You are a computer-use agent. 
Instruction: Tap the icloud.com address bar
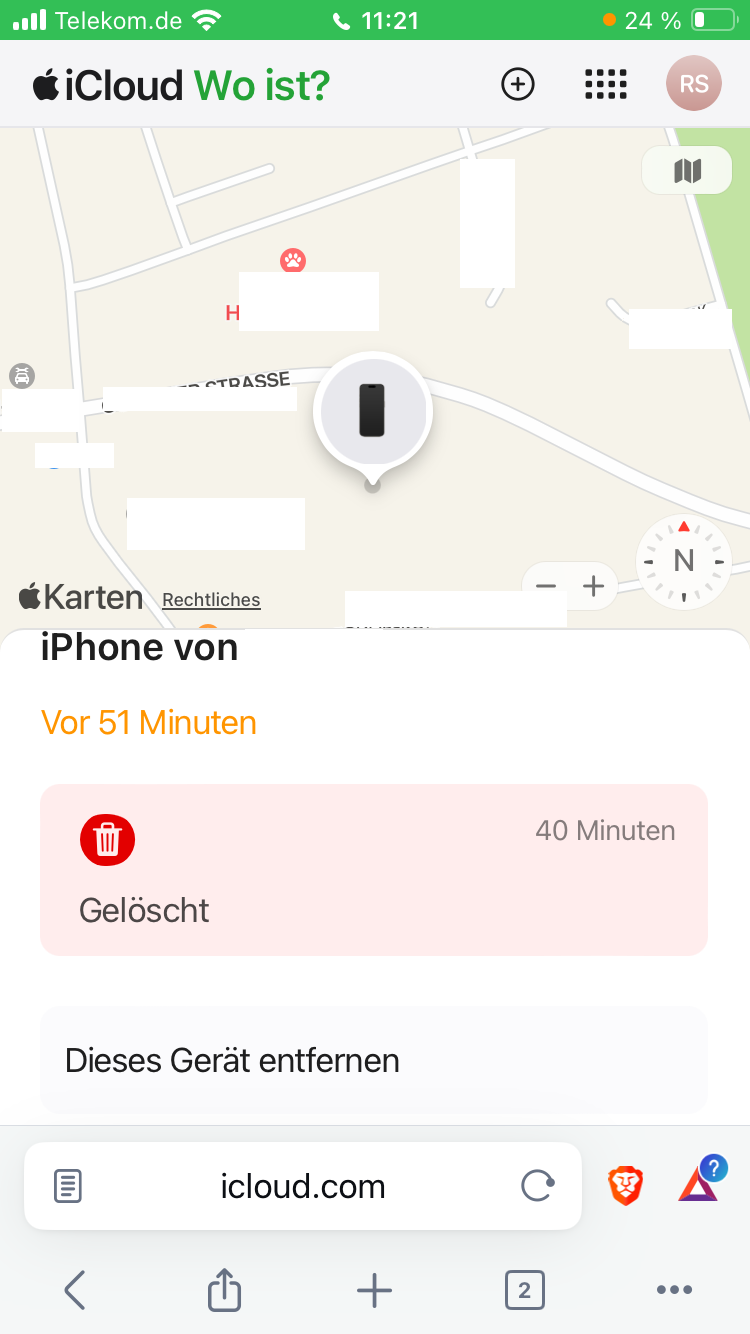pos(303,1186)
